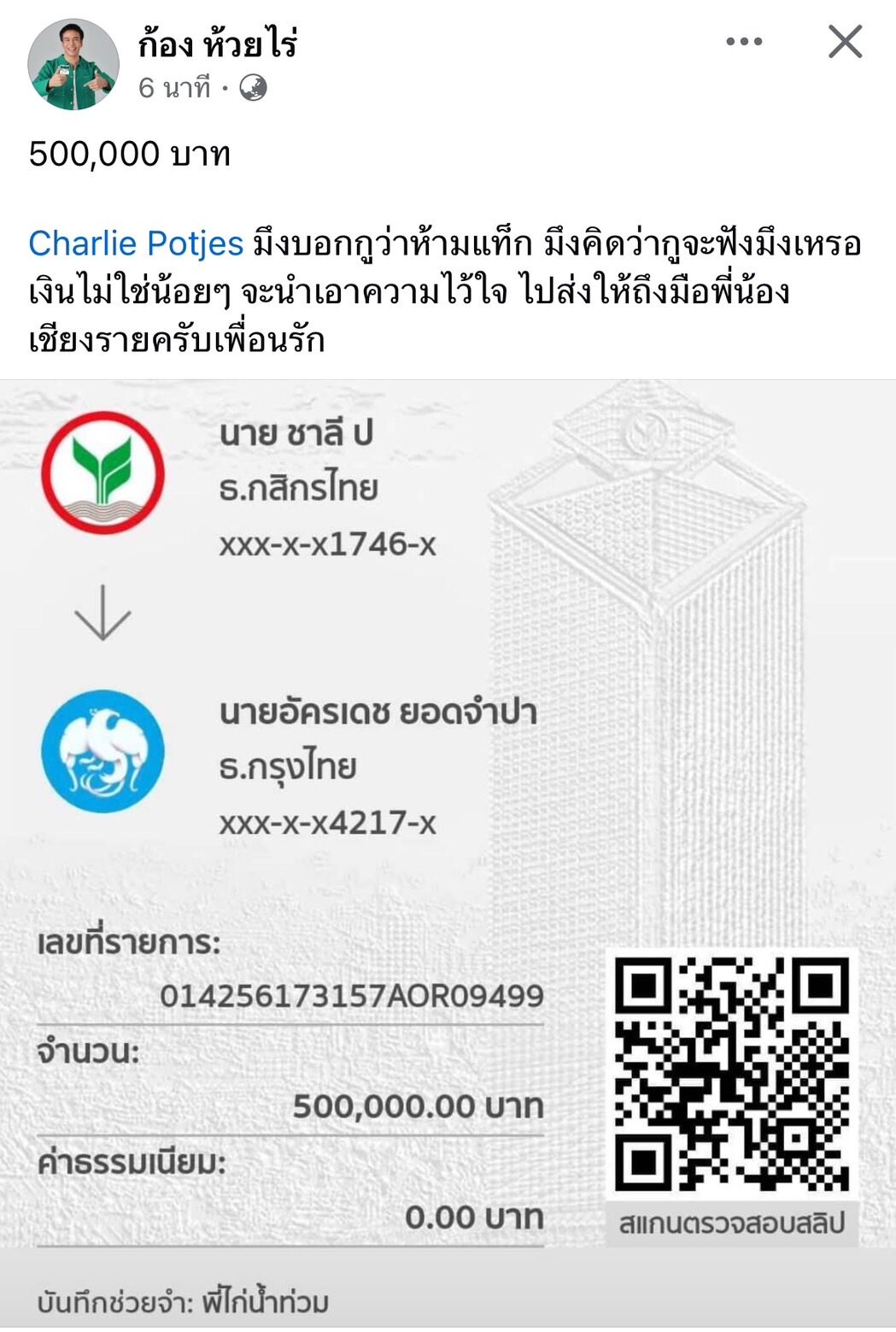The height and width of the screenshot is (1332, 896).
Task: Close the post with the X button
Action: pyautogui.click(x=845, y=41)
